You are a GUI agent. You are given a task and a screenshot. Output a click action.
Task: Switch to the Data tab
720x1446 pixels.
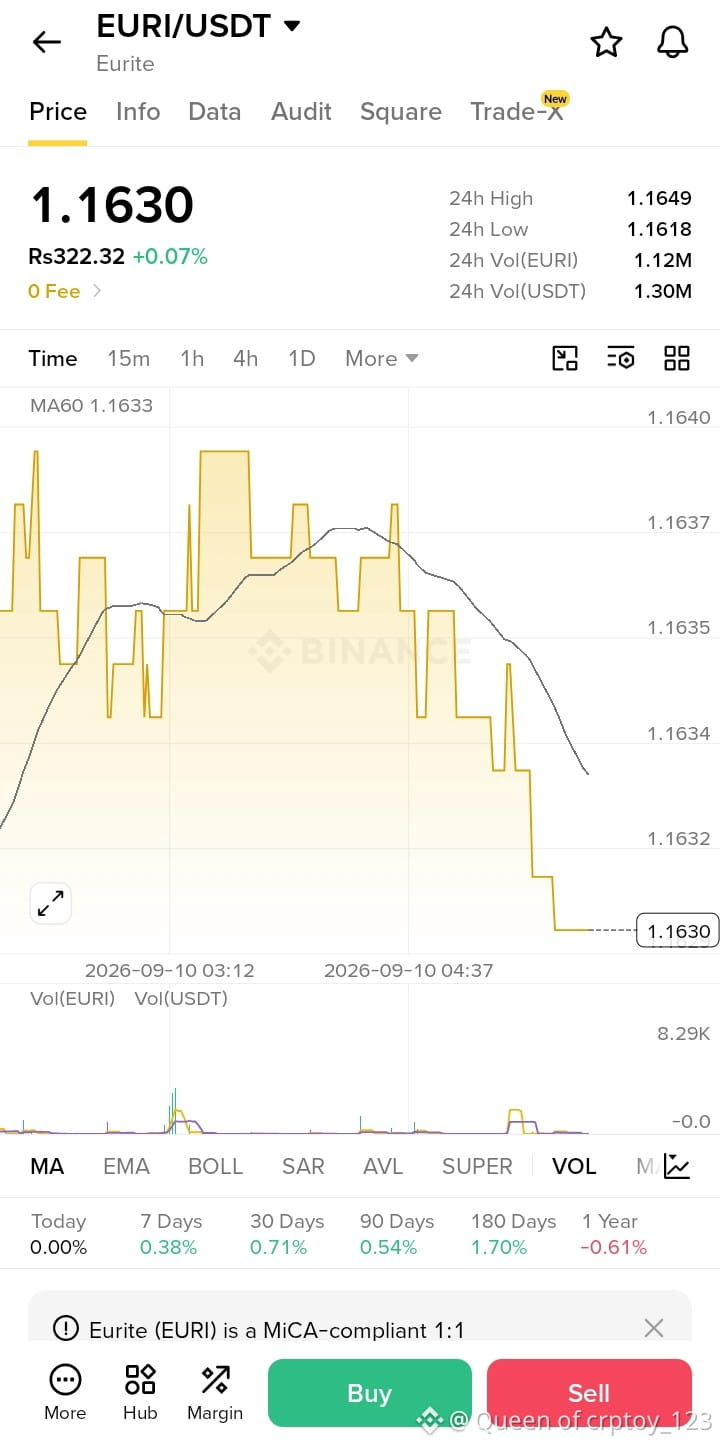pos(215,111)
